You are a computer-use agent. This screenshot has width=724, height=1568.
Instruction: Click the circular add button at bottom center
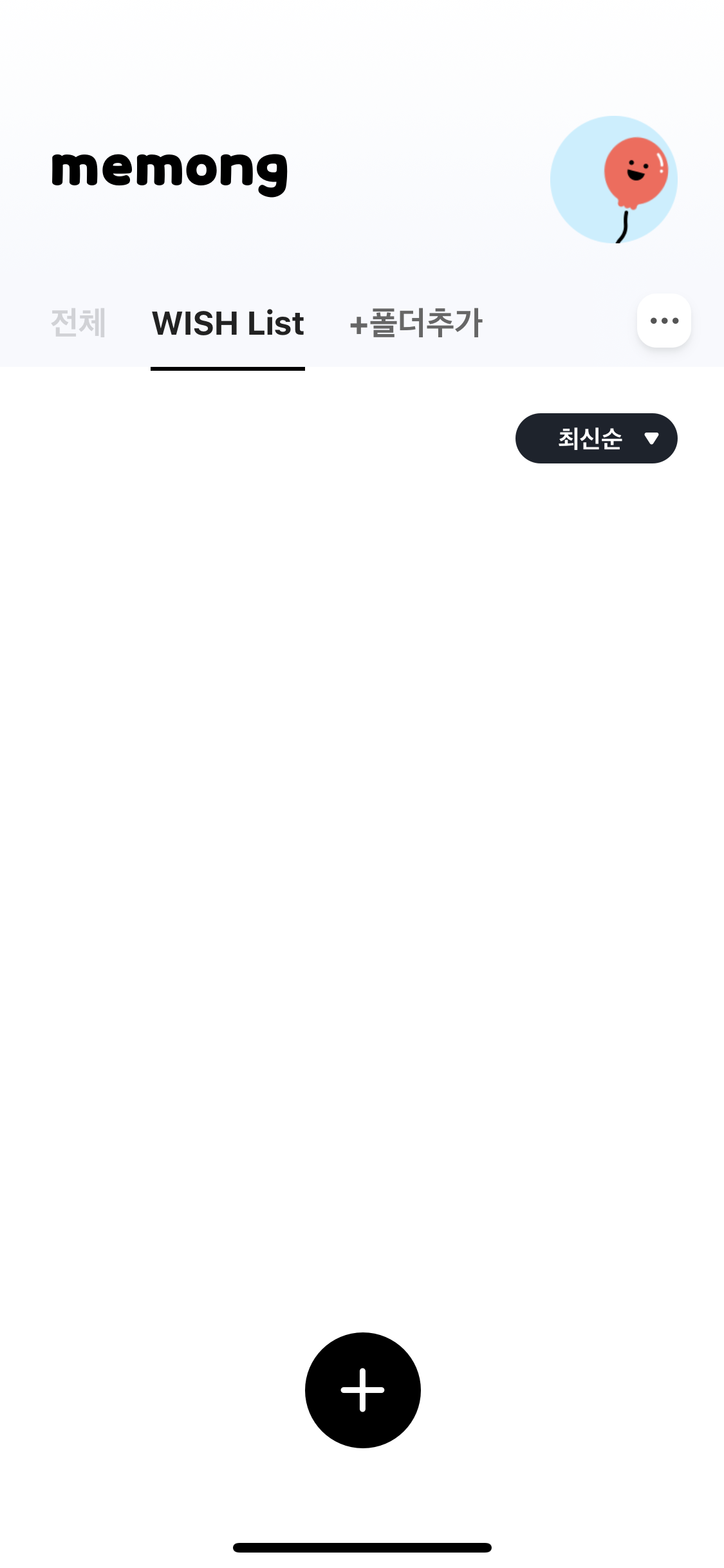tap(362, 1390)
